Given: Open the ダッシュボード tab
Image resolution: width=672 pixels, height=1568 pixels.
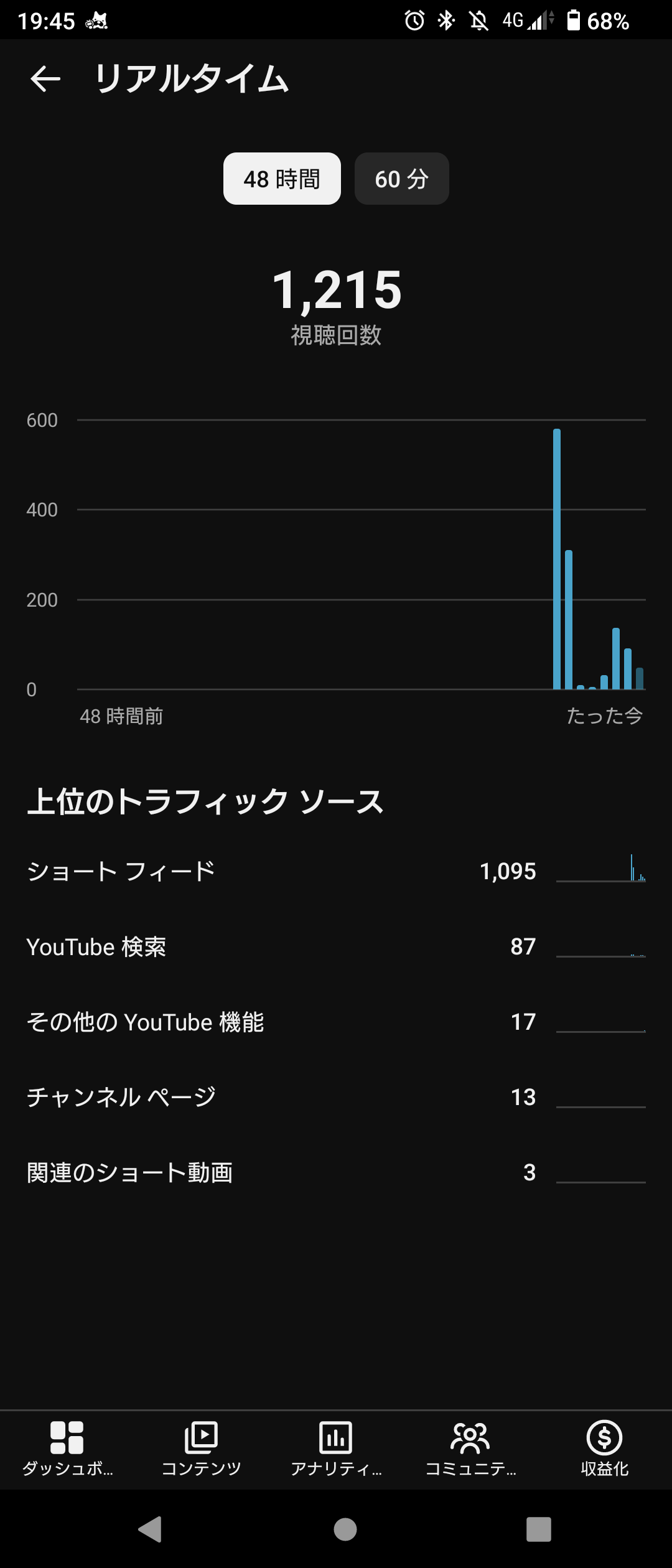Looking at the screenshot, I should click(67, 1450).
